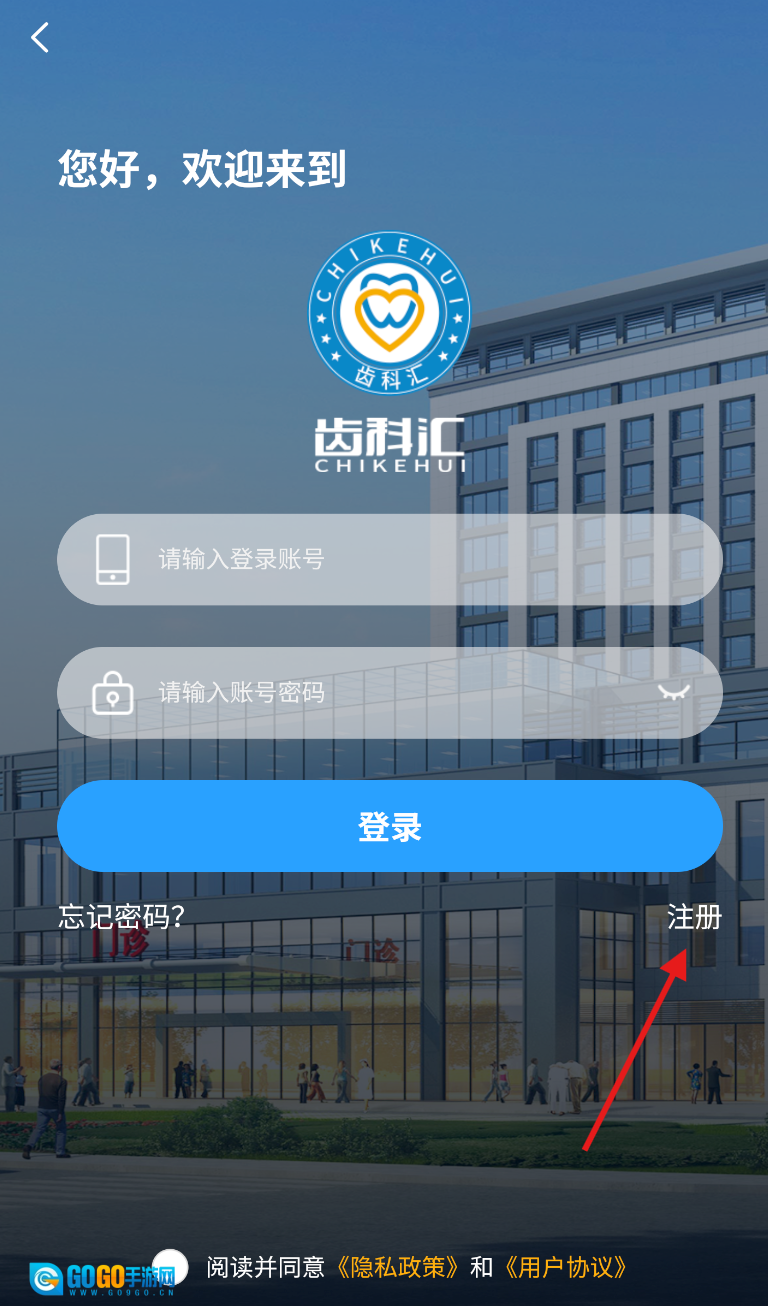Open the 用户协议 link
The height and width of the screenshot is (1306, 768).
coord(565,1268)
